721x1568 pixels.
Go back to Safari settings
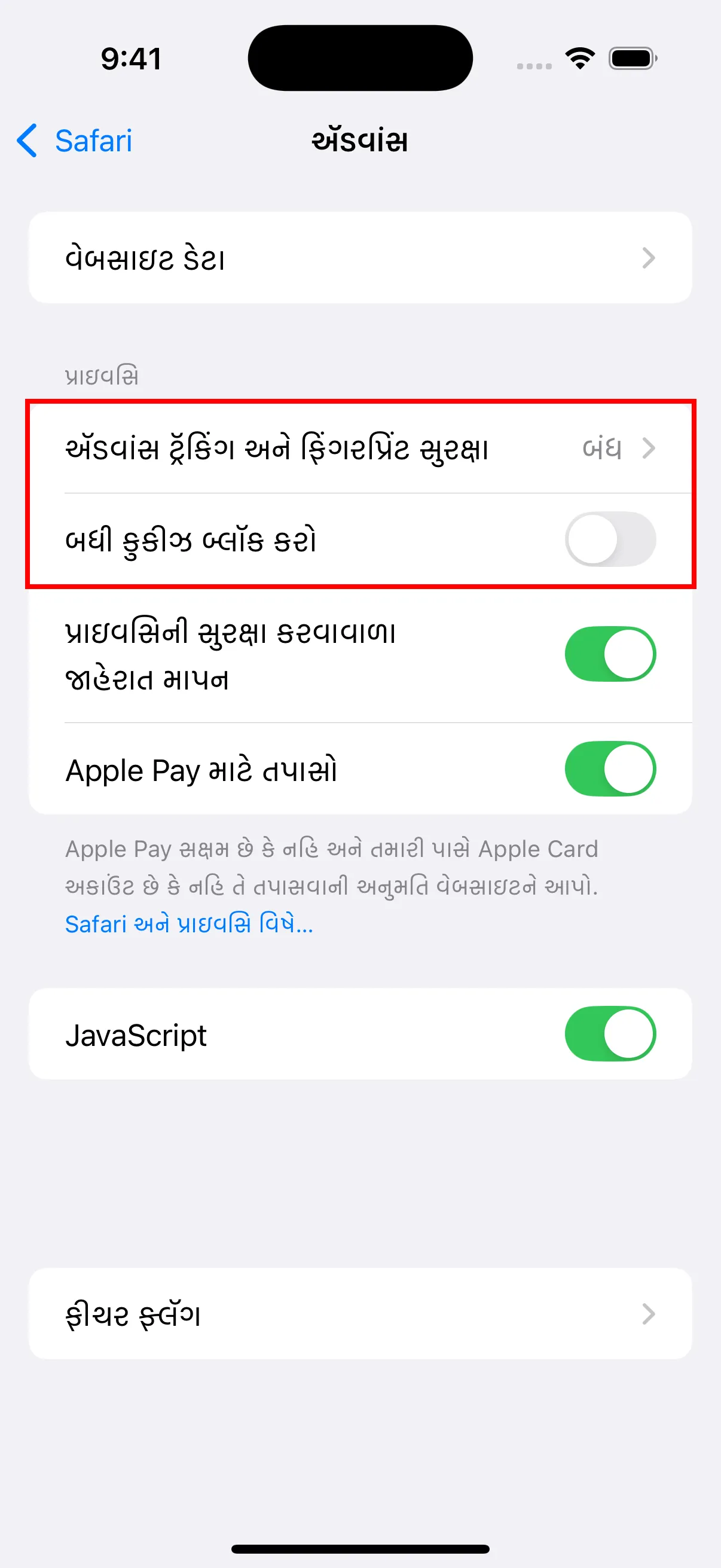pos(75,141)
